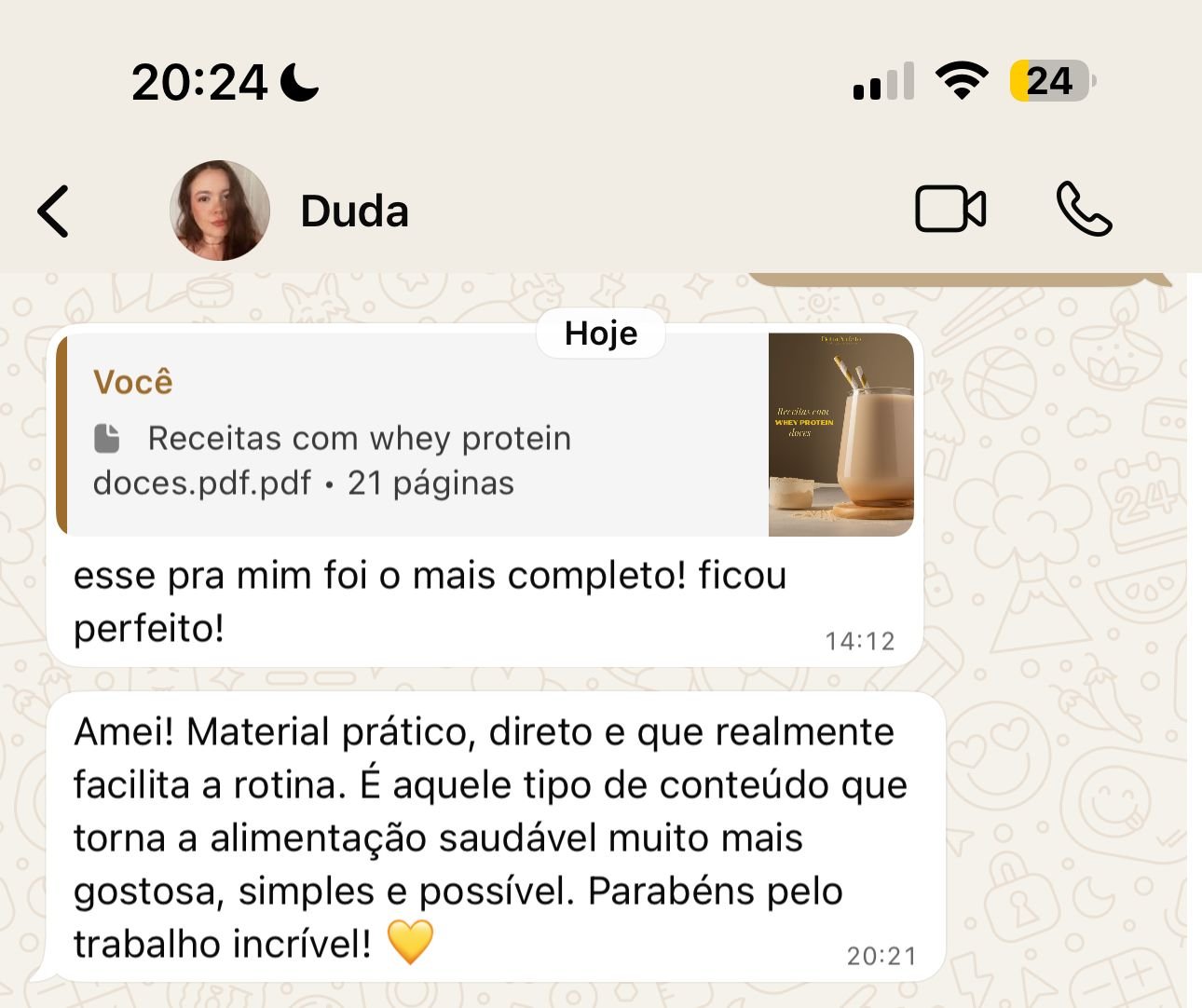Start a video call with Duda
Image resolution: width=1202 pixels, height=1008 pixels.
tap(949, 210)
